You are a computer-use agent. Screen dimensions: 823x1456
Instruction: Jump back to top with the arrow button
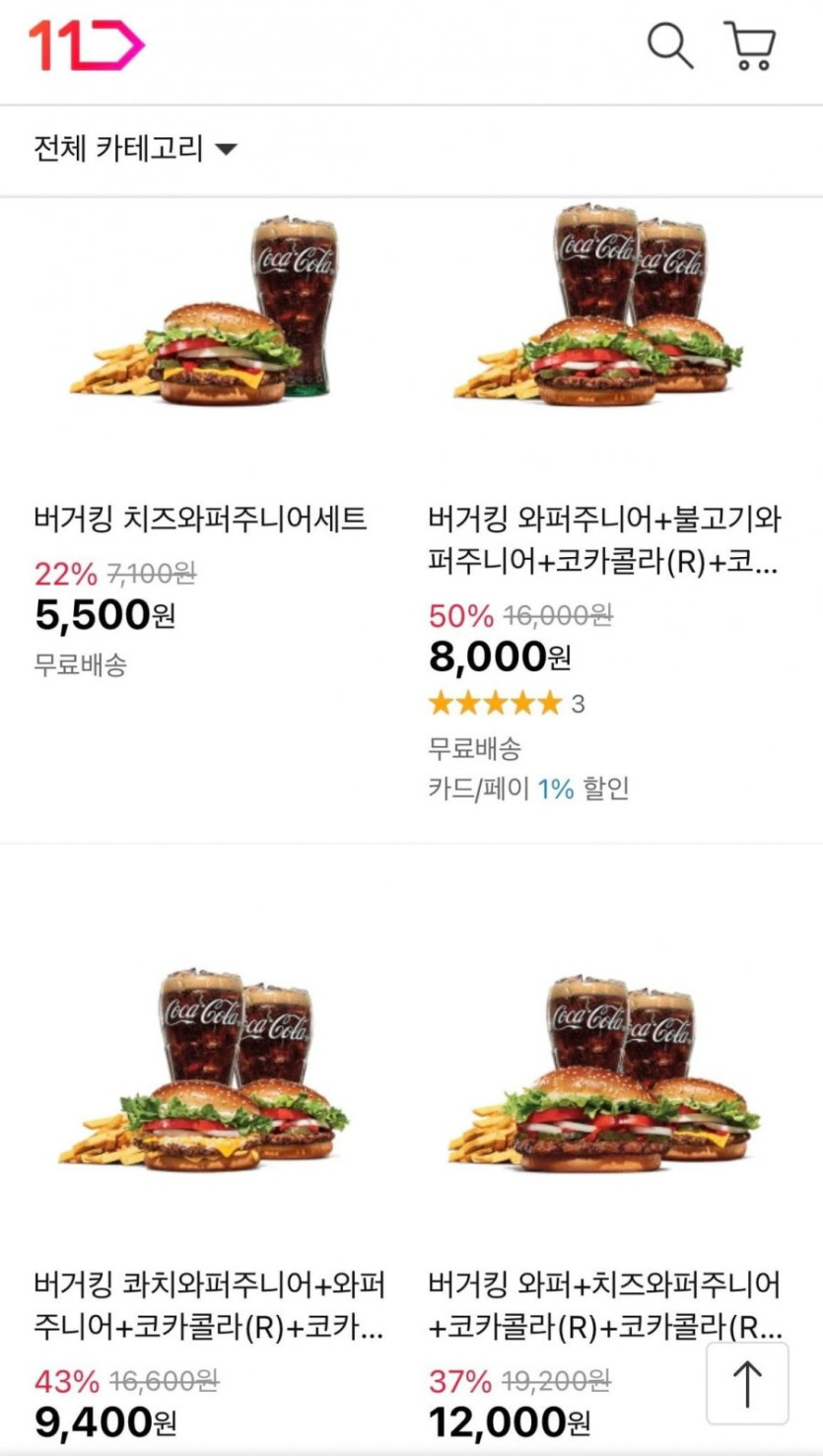[x=747, y=1383]
